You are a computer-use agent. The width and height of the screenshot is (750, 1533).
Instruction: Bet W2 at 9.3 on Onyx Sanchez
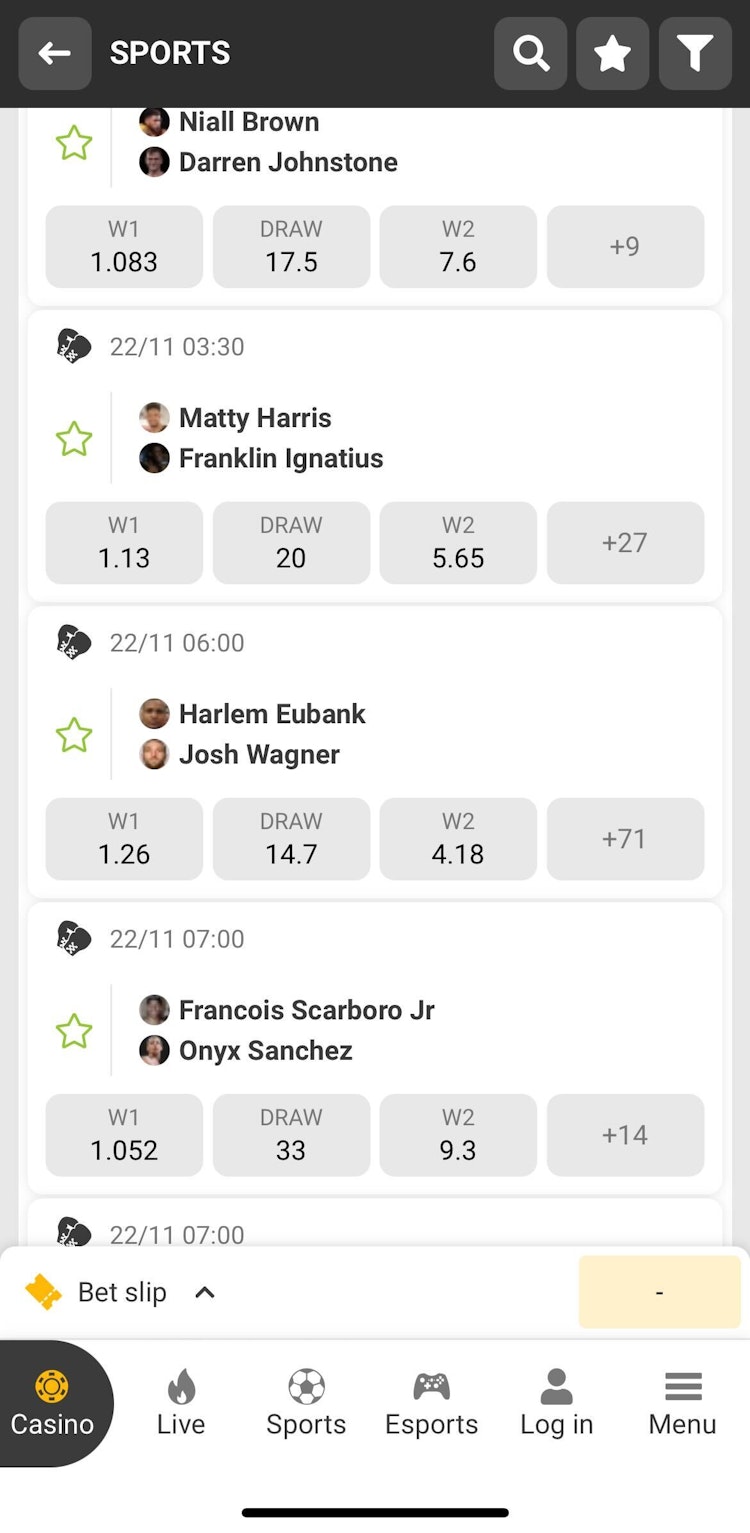(x=458, y=1135)
